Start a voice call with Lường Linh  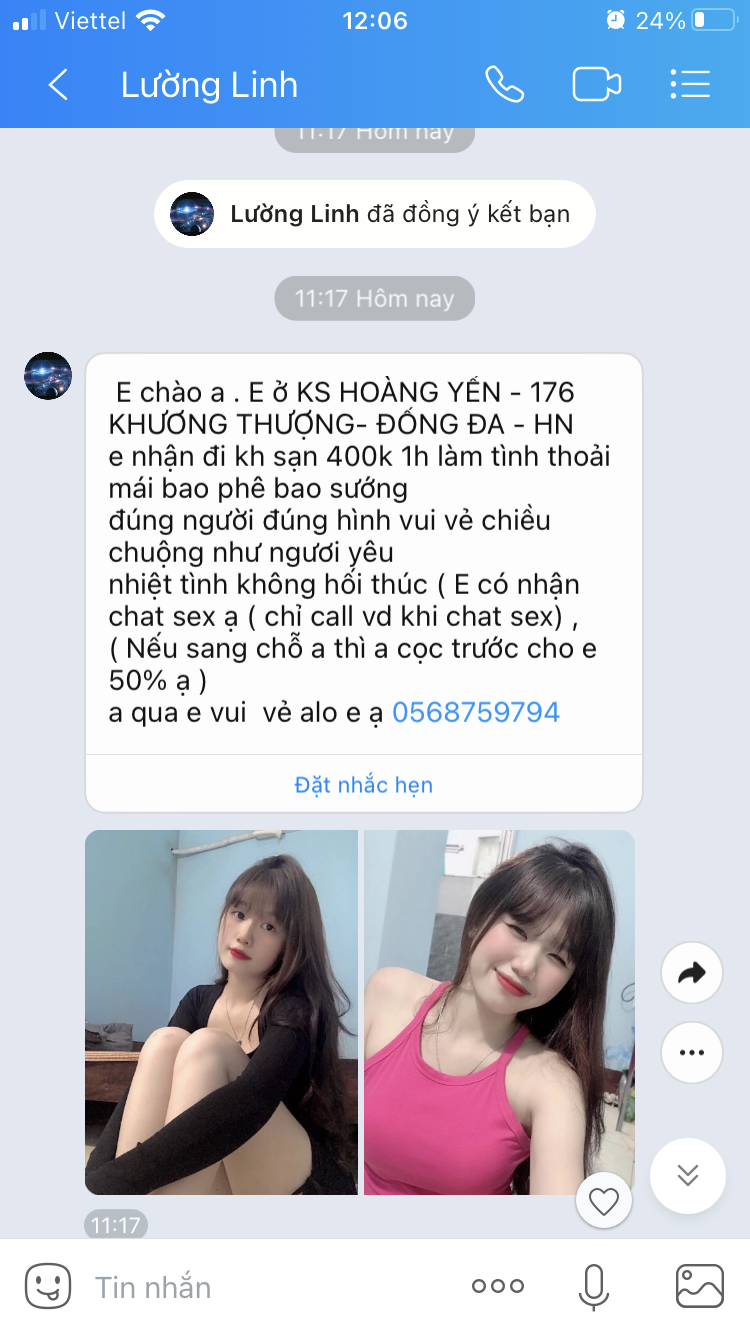click(504, 85)
